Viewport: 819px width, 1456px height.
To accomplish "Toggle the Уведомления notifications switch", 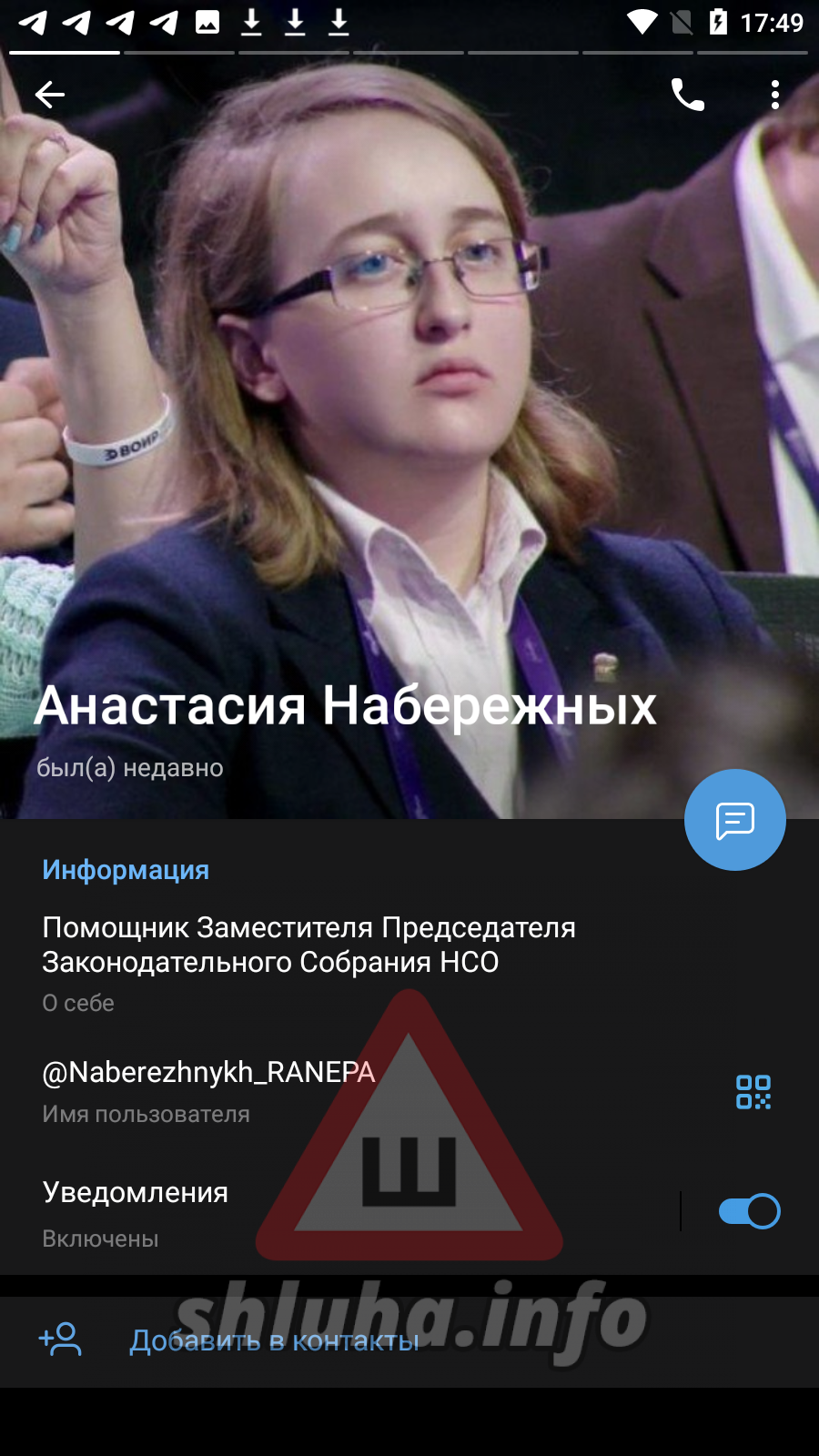I will 749,1211.
